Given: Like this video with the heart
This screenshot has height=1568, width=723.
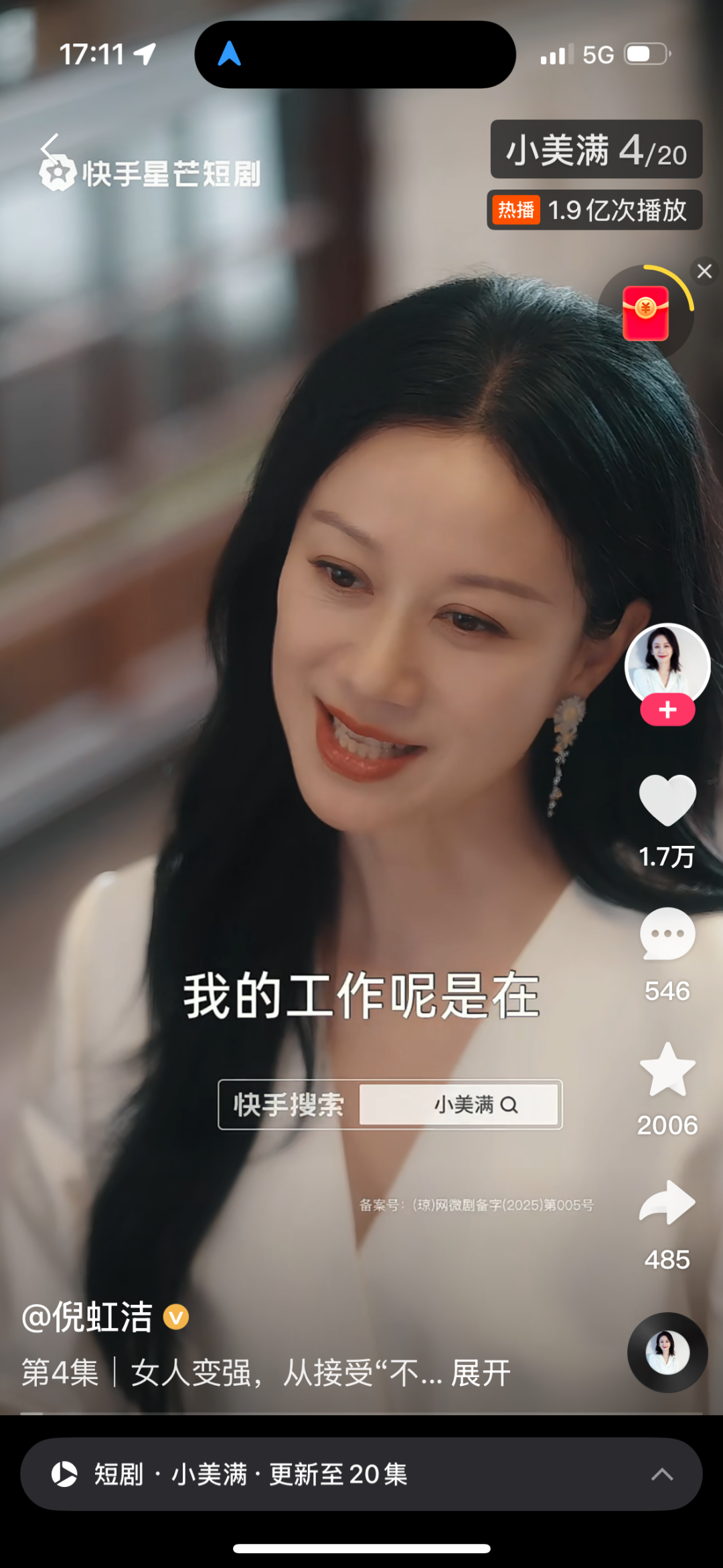Looking at the screenshot, I should [667, 800].
